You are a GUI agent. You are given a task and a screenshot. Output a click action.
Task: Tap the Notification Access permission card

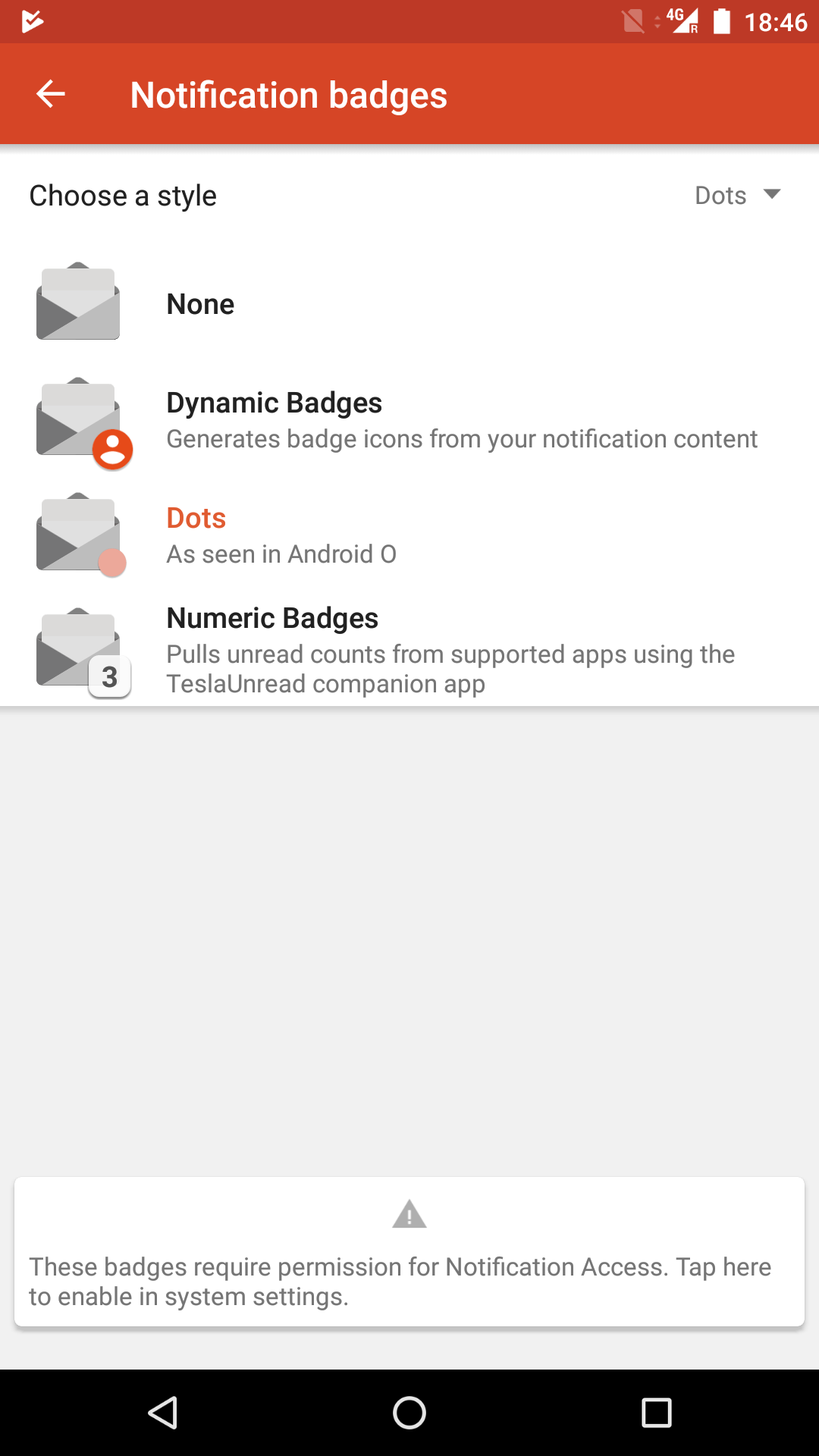[x=409, y=1251]
